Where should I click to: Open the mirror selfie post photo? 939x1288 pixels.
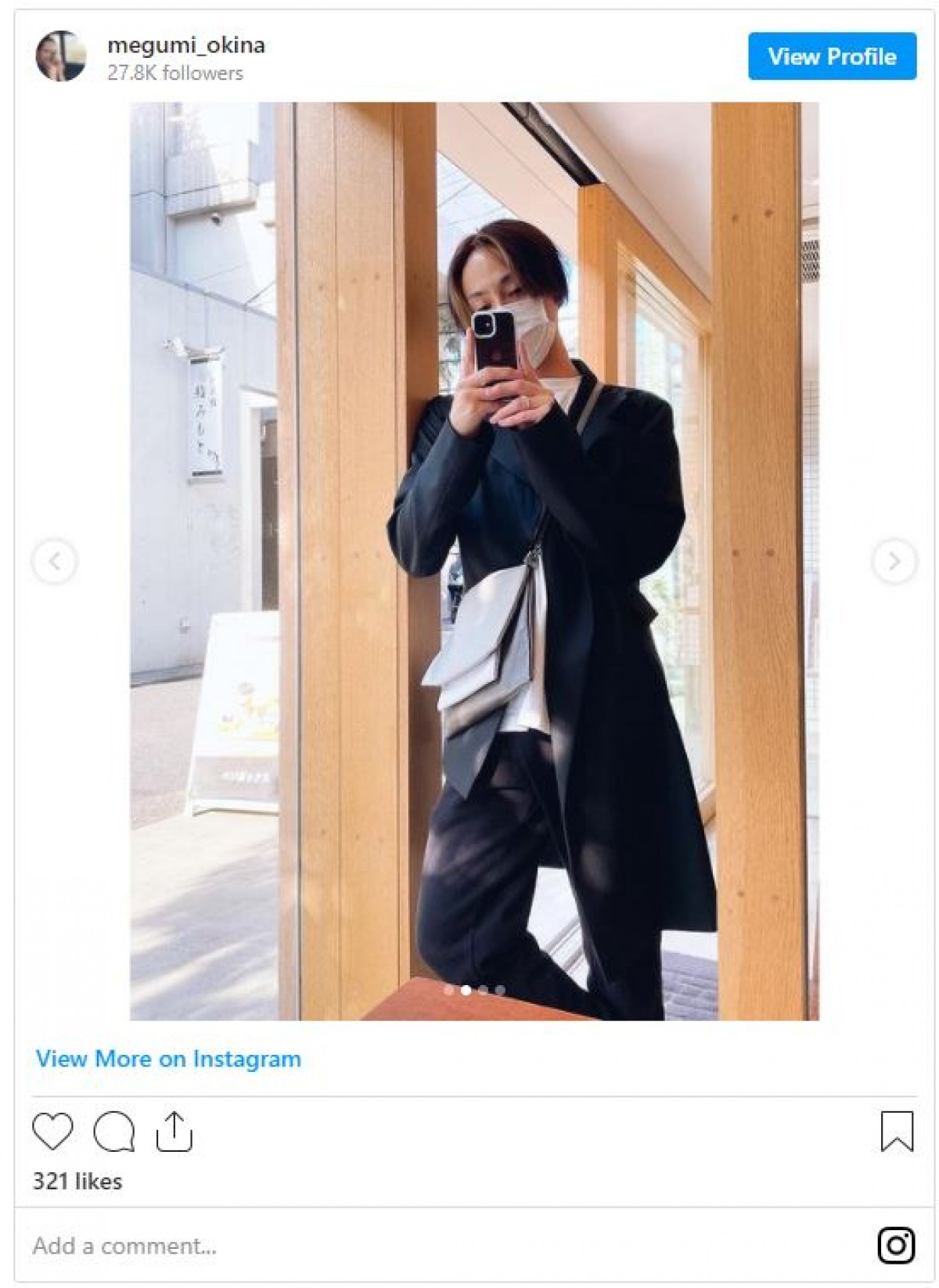pos(474,561)
